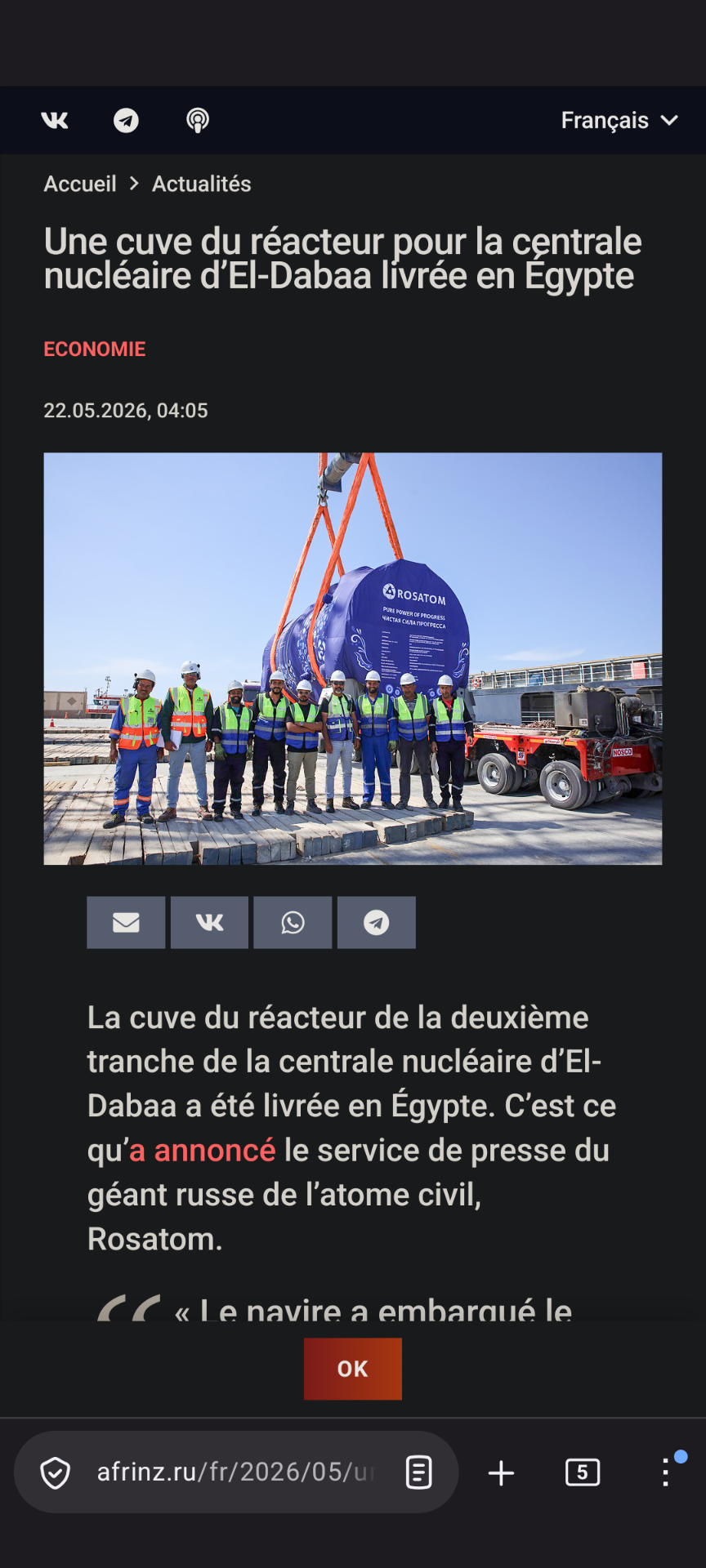Tap the afrinz.ru address bar

235,1472
